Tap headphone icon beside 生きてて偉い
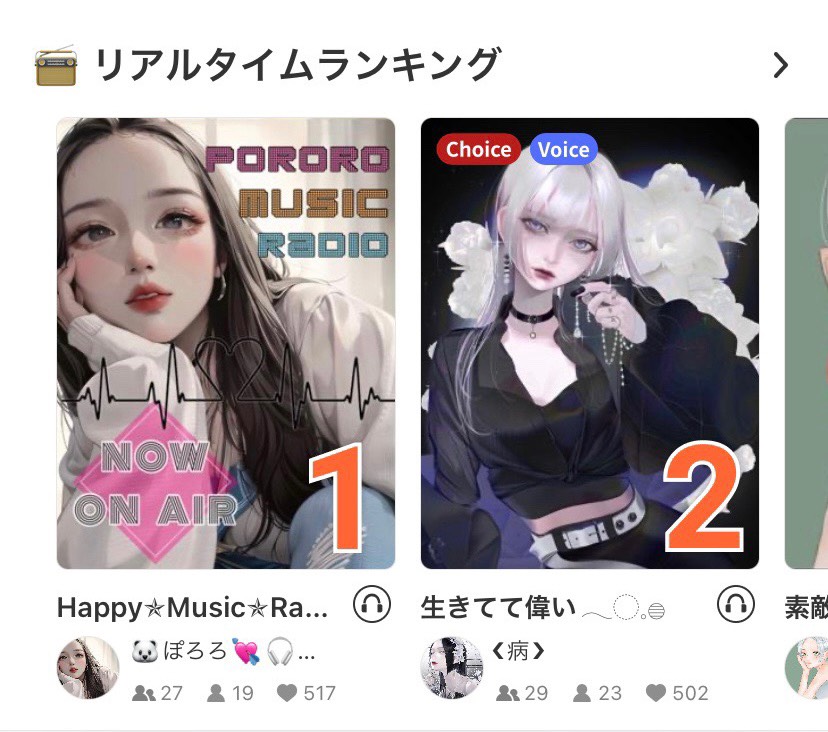This screenshot has height=732, width=828. coord(737,605)
